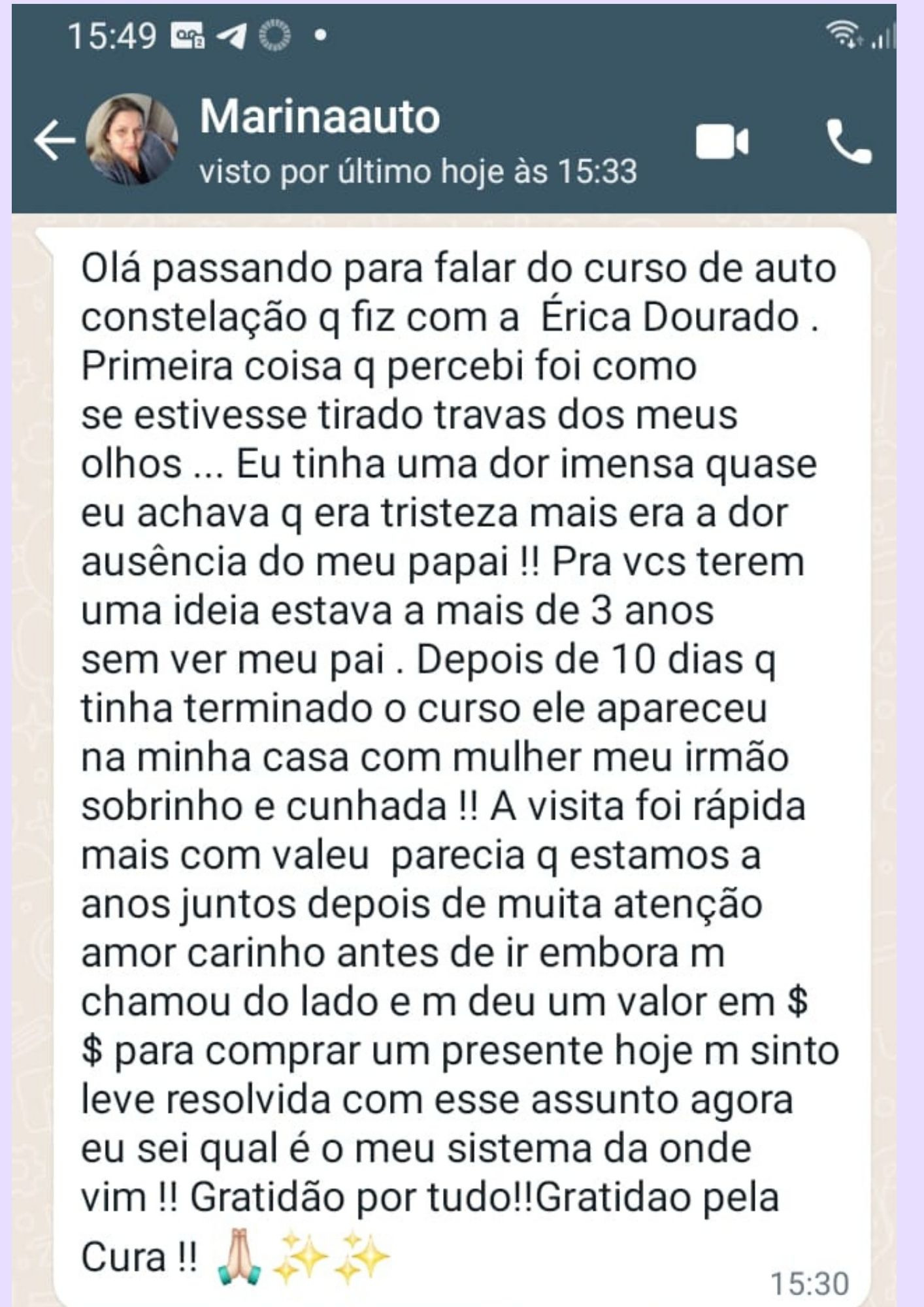The height and width of the screenshot is (1307, 924).
Task: Go back to the chat list
Action: coord(54,141)
